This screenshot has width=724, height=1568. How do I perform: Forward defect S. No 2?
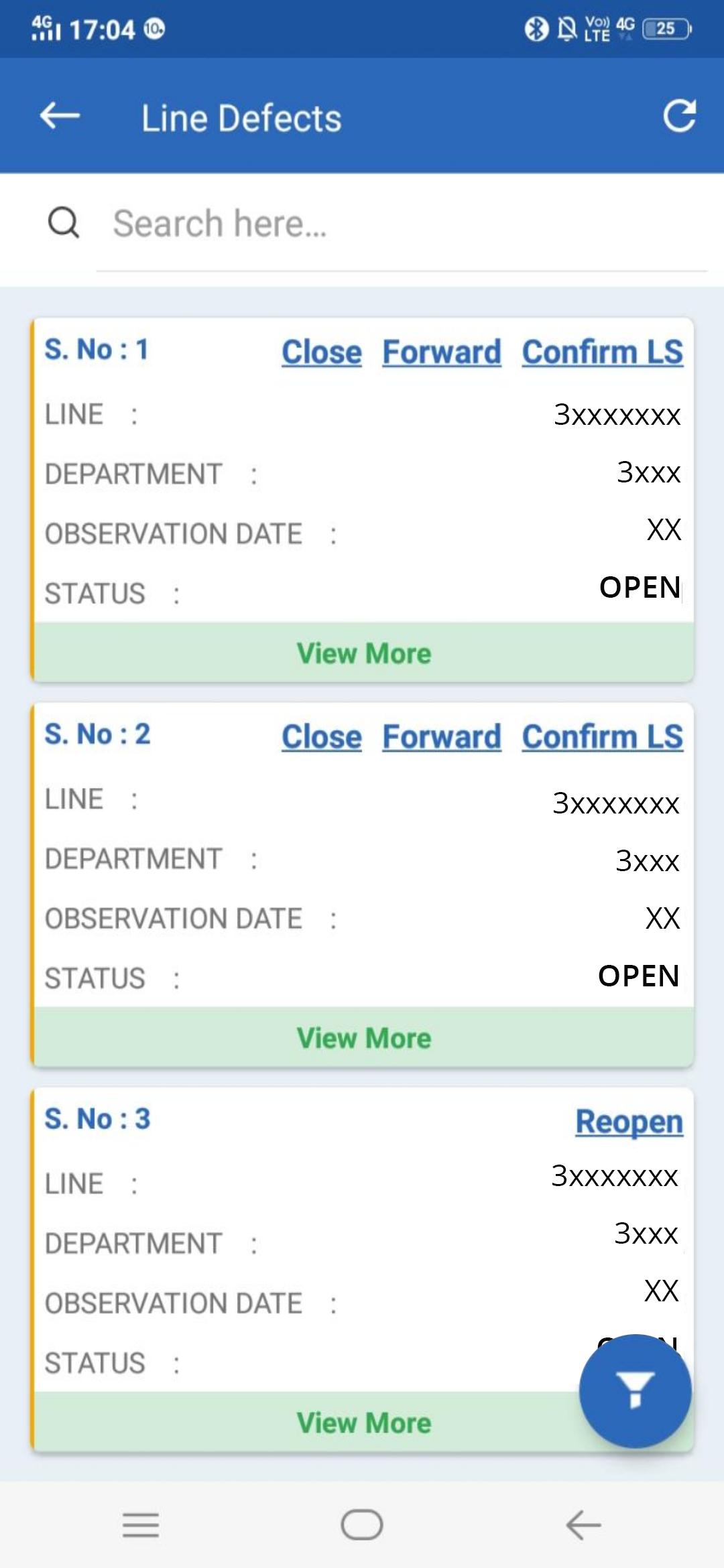click(x=441, y=736)
